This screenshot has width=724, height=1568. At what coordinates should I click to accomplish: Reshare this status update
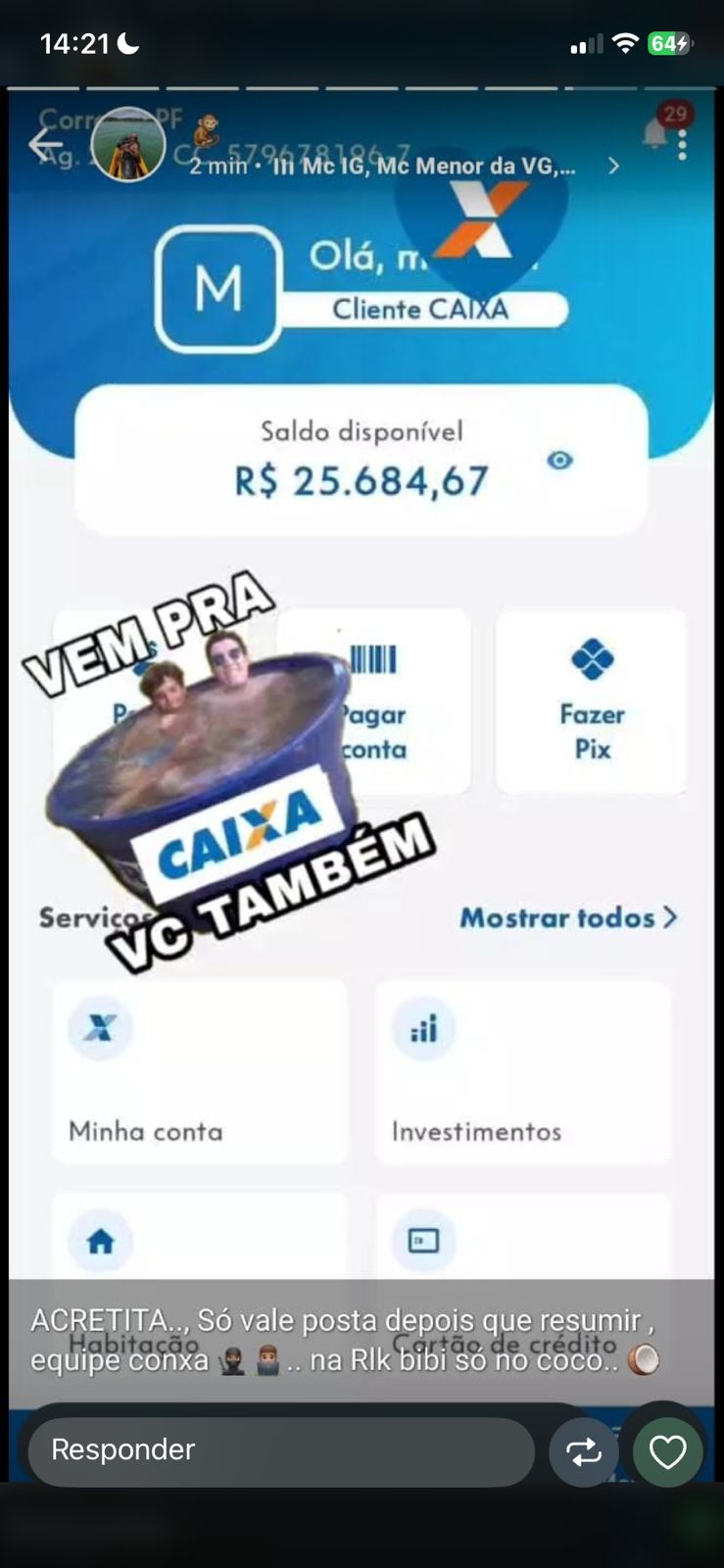(x=583, y=1452)
